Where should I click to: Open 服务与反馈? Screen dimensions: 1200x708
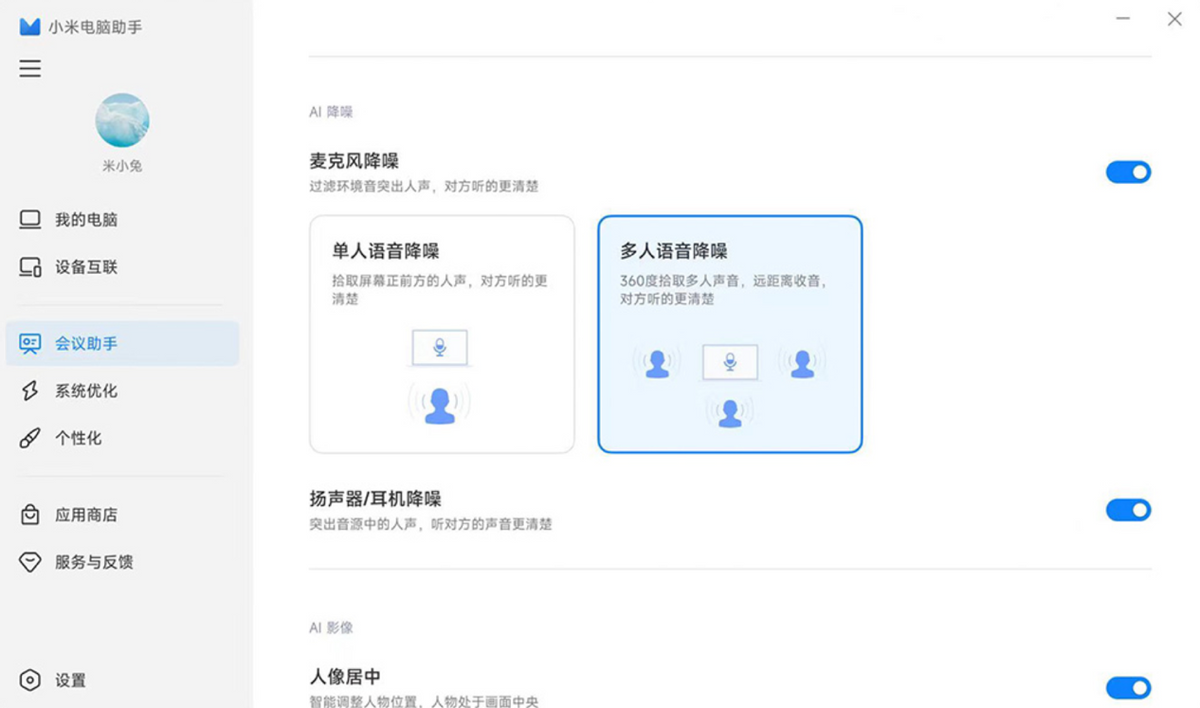(x=93, y=562)
